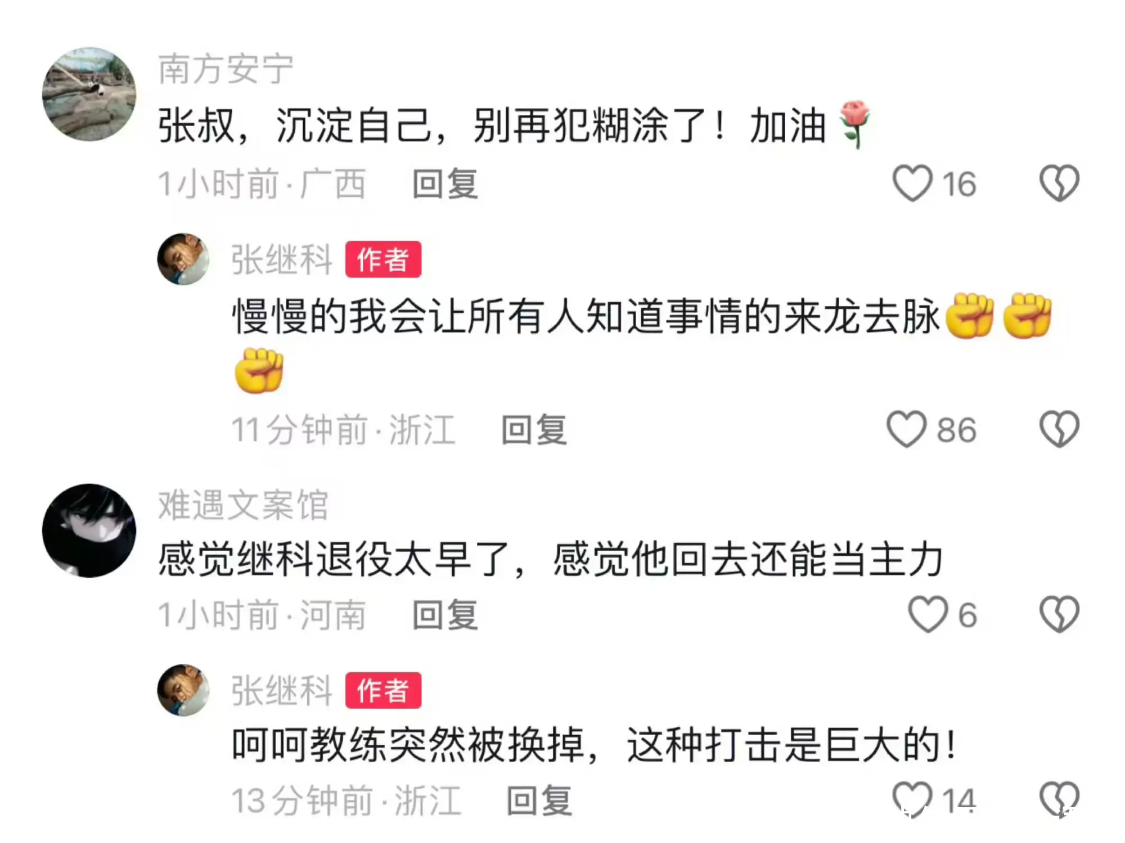The image size is (1125, 843).
Task: Open 南方安宁 username link
Action: point(226,69)
